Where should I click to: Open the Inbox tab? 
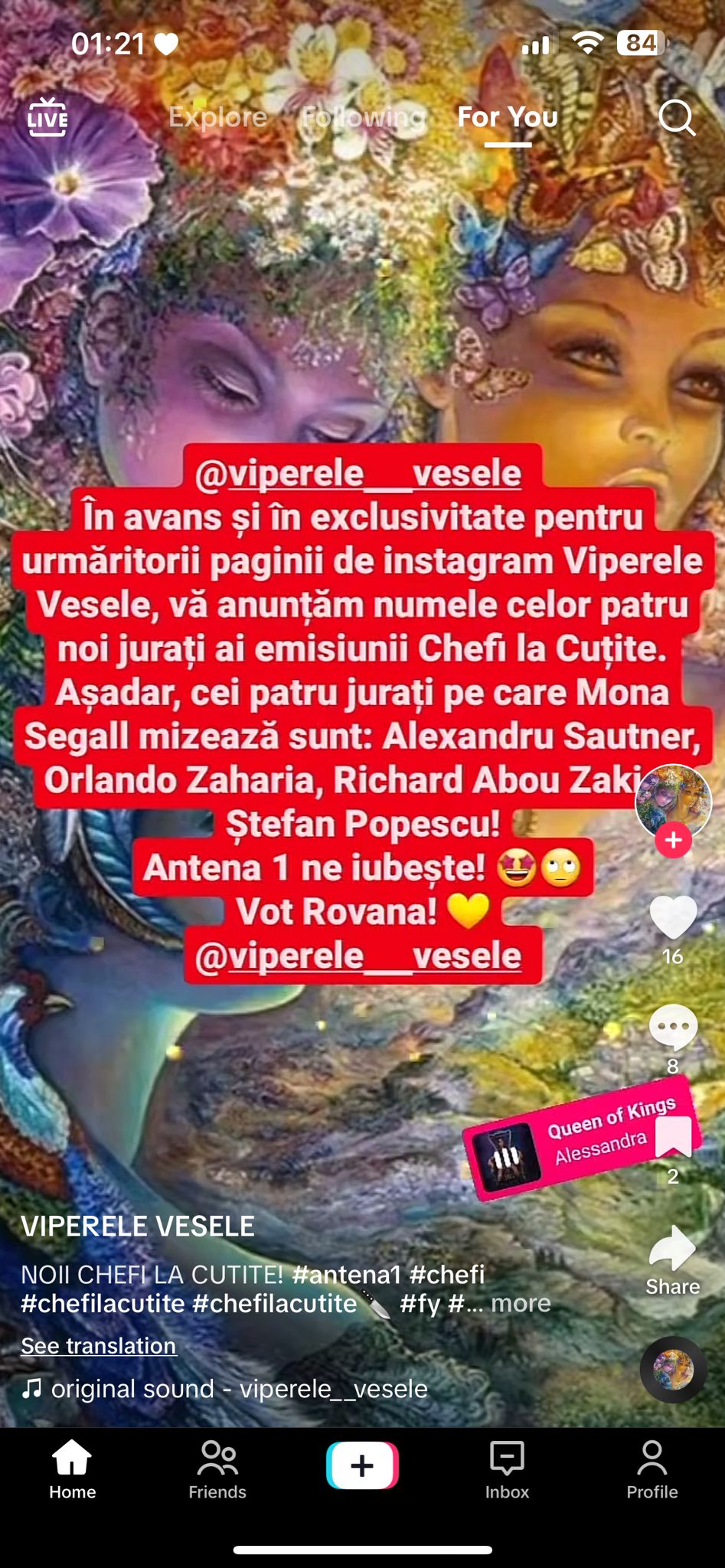(x=507, y=1470)
